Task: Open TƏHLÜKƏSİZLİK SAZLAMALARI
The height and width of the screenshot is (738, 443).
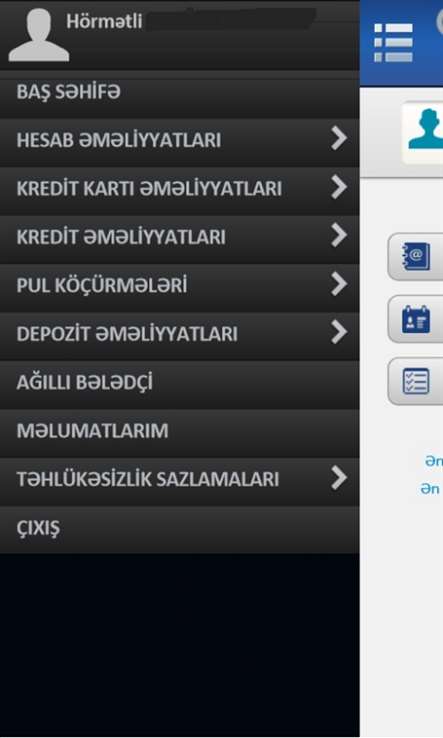Action: 179,480
